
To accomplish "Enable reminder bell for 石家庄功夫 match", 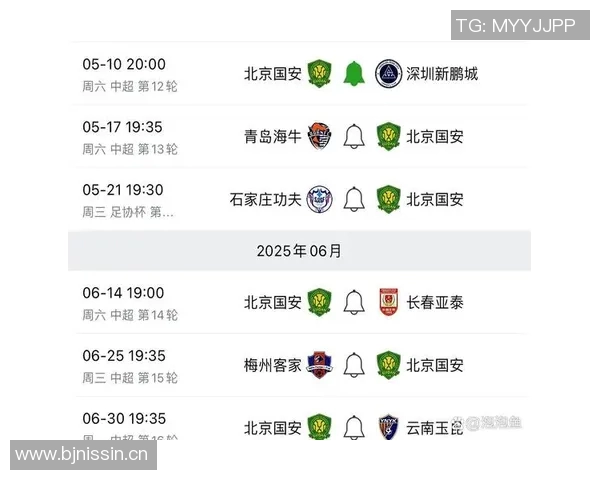I will (x=353, y=199).
